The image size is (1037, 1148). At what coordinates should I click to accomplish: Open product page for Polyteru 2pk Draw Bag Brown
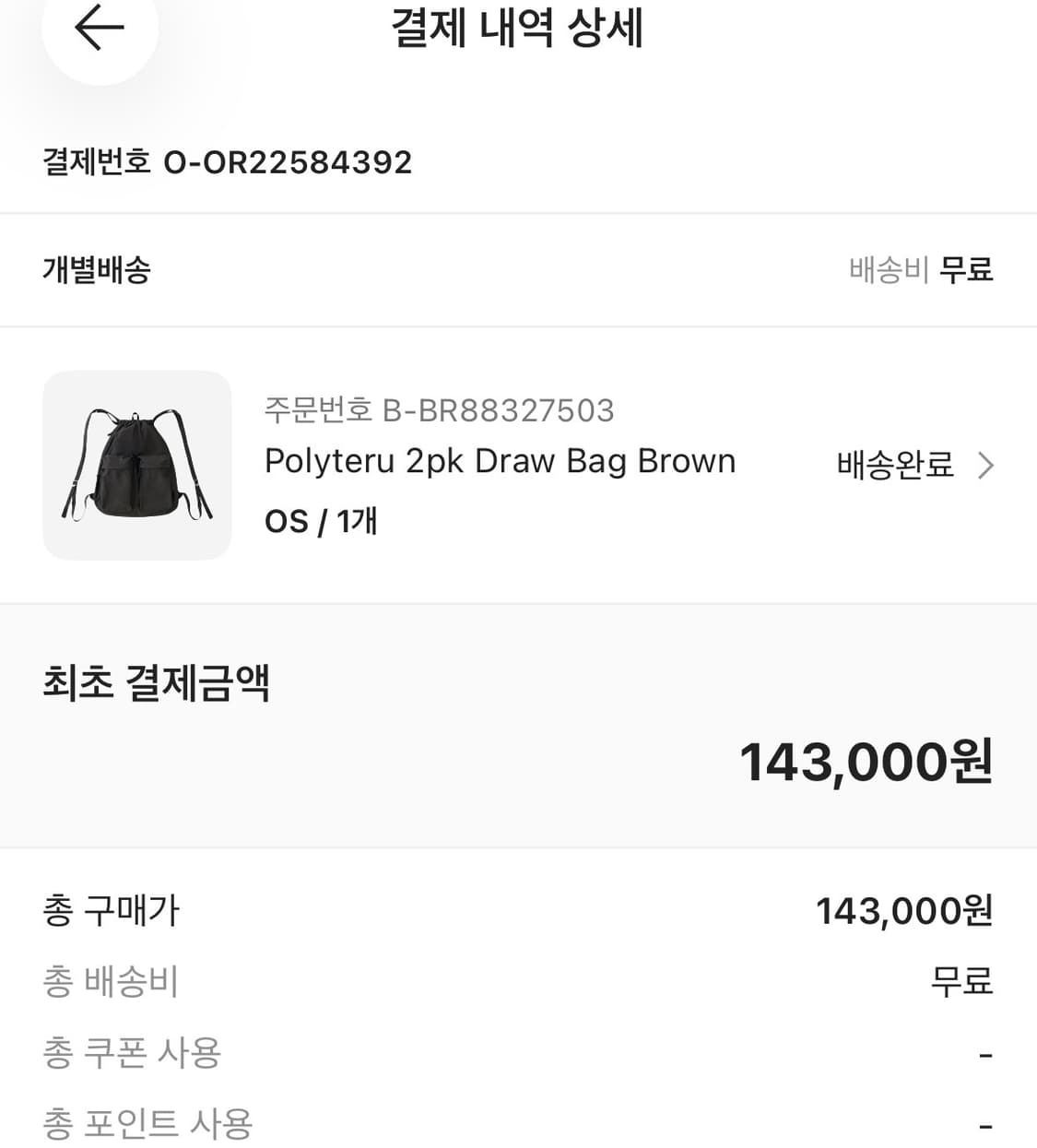click(x=499, y=461)
